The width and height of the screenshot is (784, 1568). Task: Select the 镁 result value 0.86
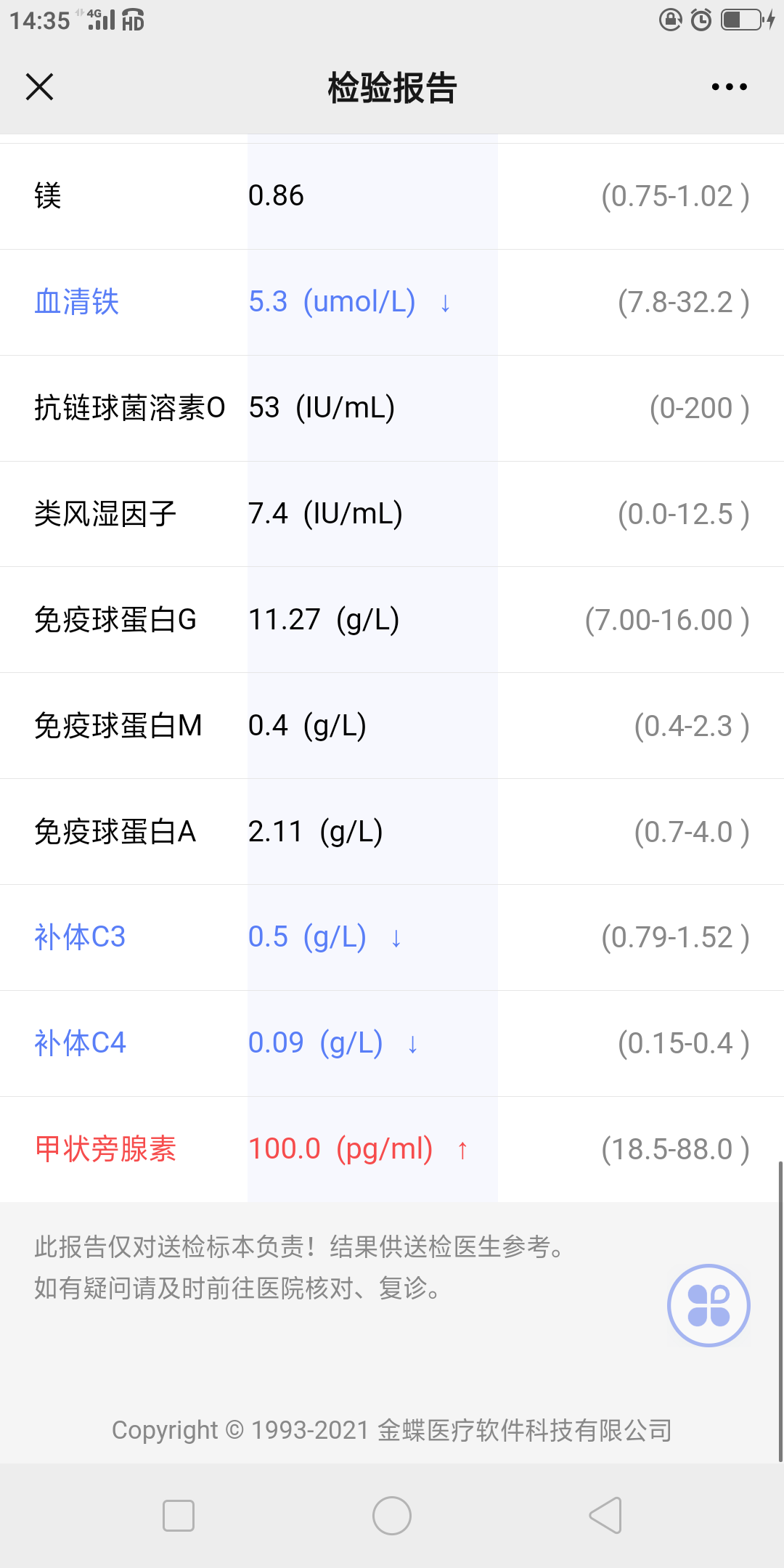click(x=276, y=195)
